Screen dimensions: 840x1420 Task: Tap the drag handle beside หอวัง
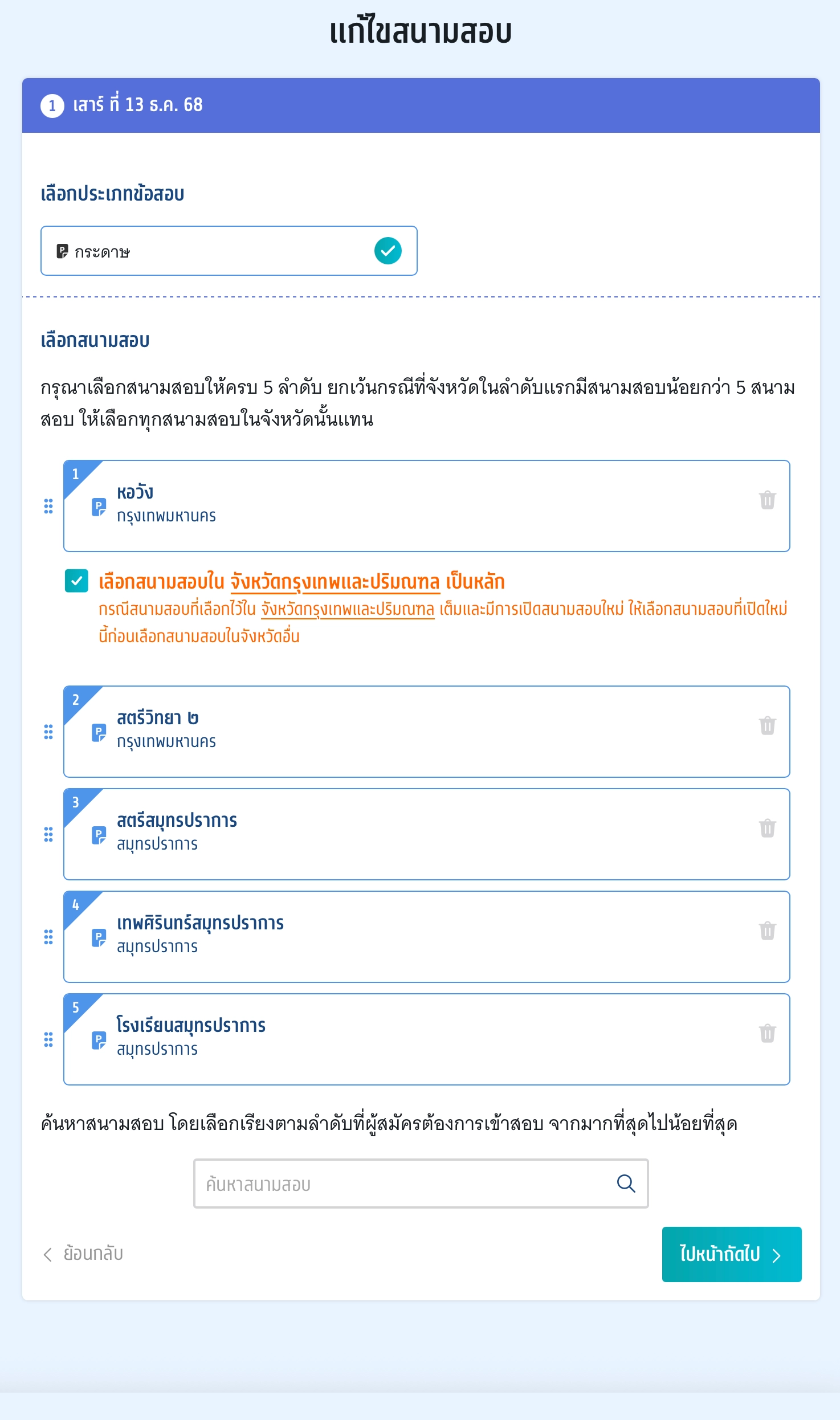coord(48,506)
